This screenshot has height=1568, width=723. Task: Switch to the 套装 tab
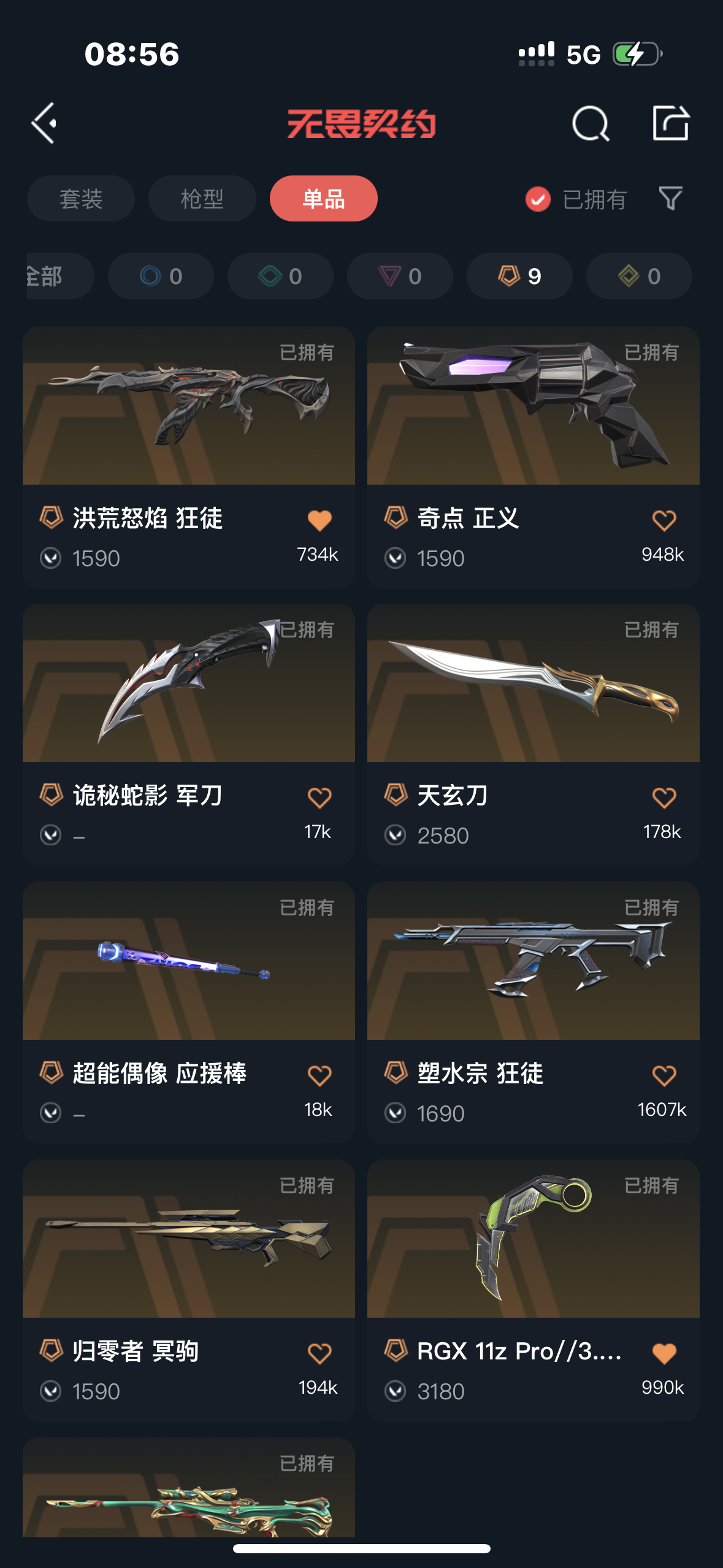point(81,199)
